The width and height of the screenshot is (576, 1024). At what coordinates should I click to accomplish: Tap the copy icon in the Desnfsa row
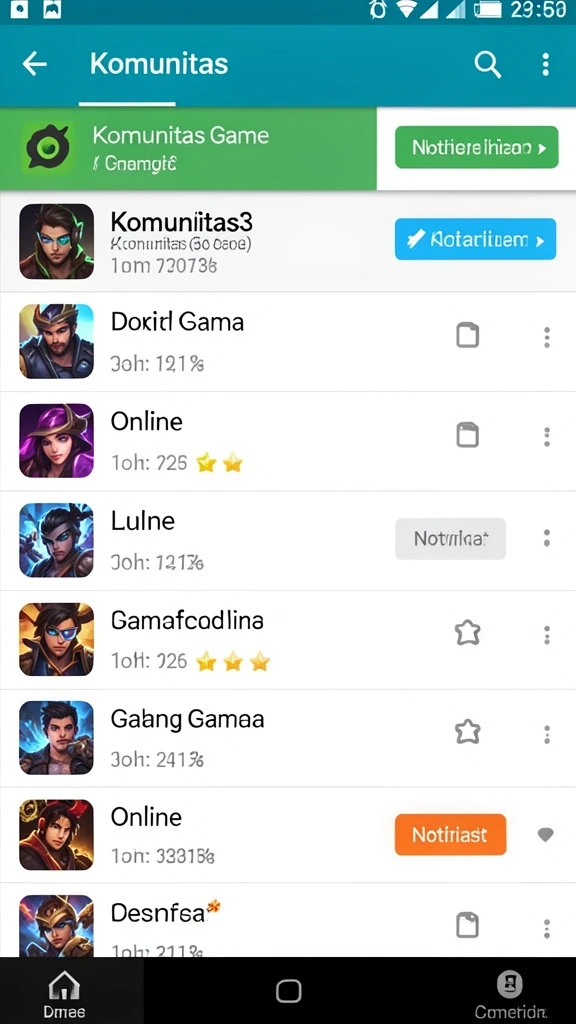[x=468, y=925]
